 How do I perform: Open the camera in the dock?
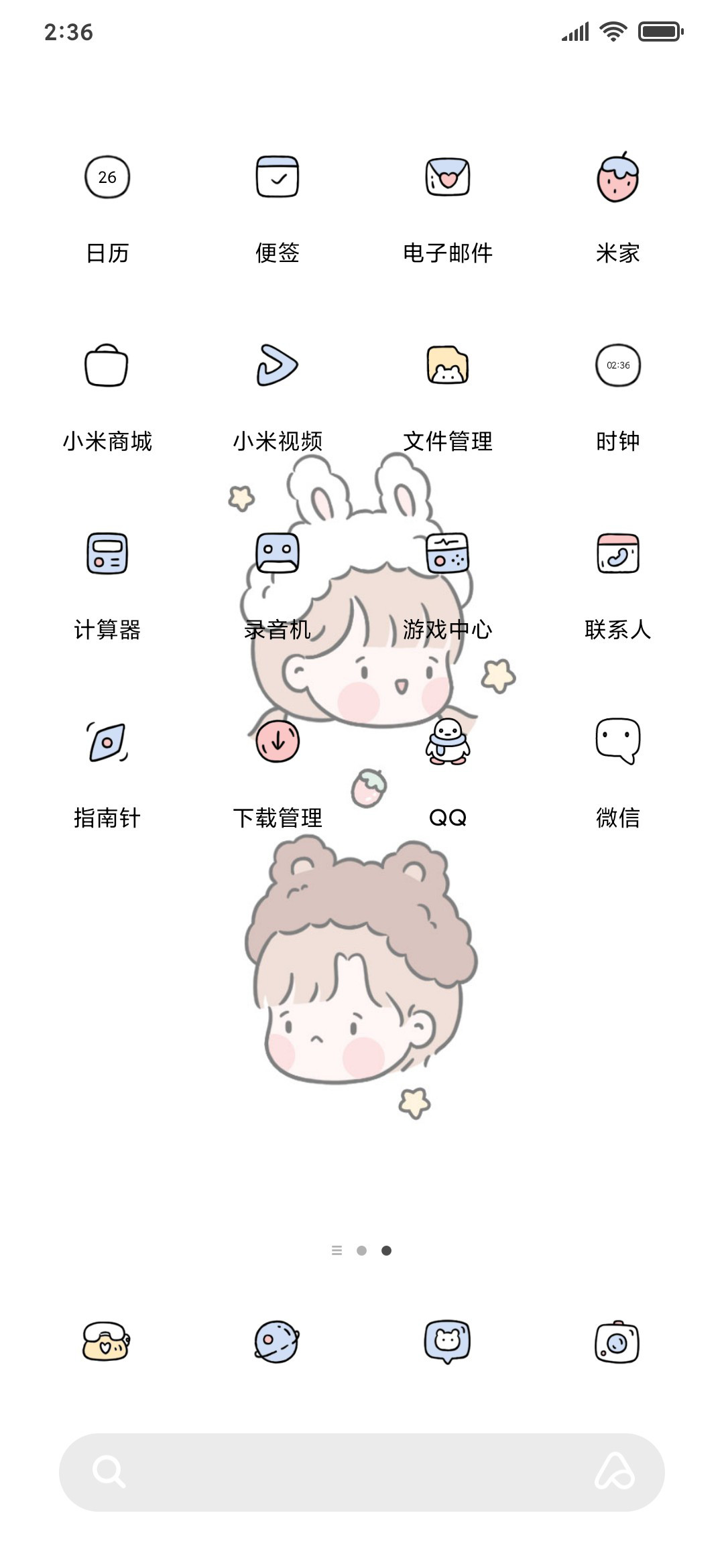pos(618,1342)
